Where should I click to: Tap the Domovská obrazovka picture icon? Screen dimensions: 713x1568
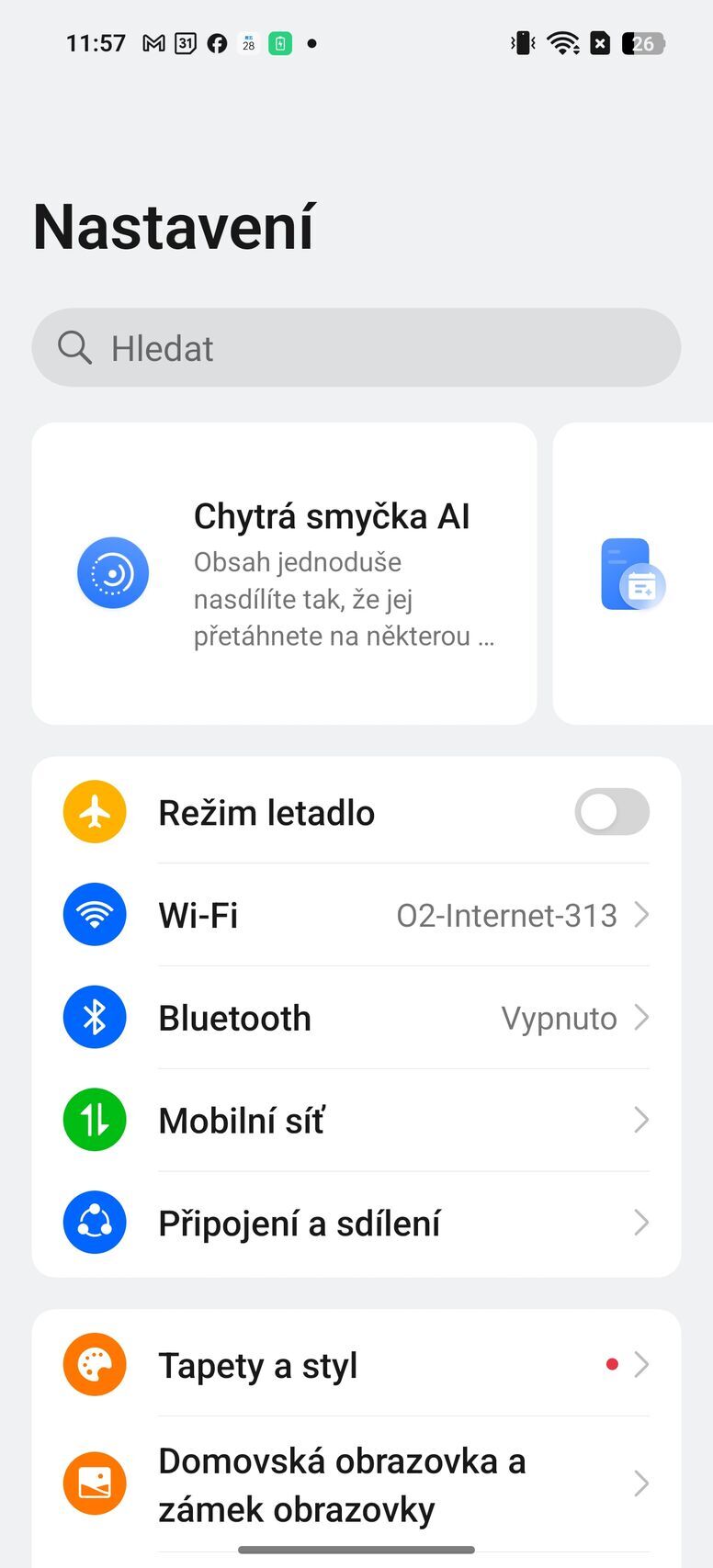pyautogui.click(x=94, y=1483)
